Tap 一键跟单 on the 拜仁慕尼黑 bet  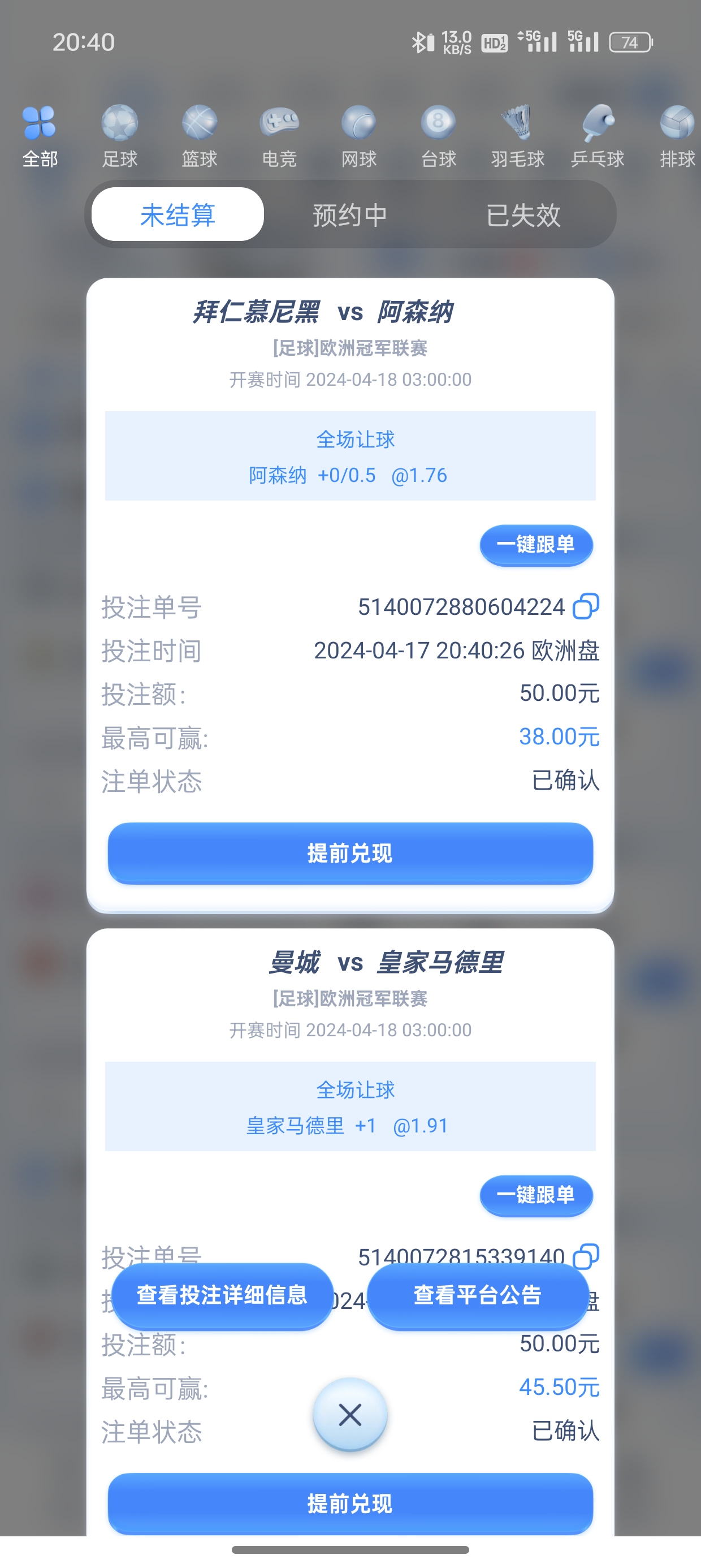(x=536, y=545)
